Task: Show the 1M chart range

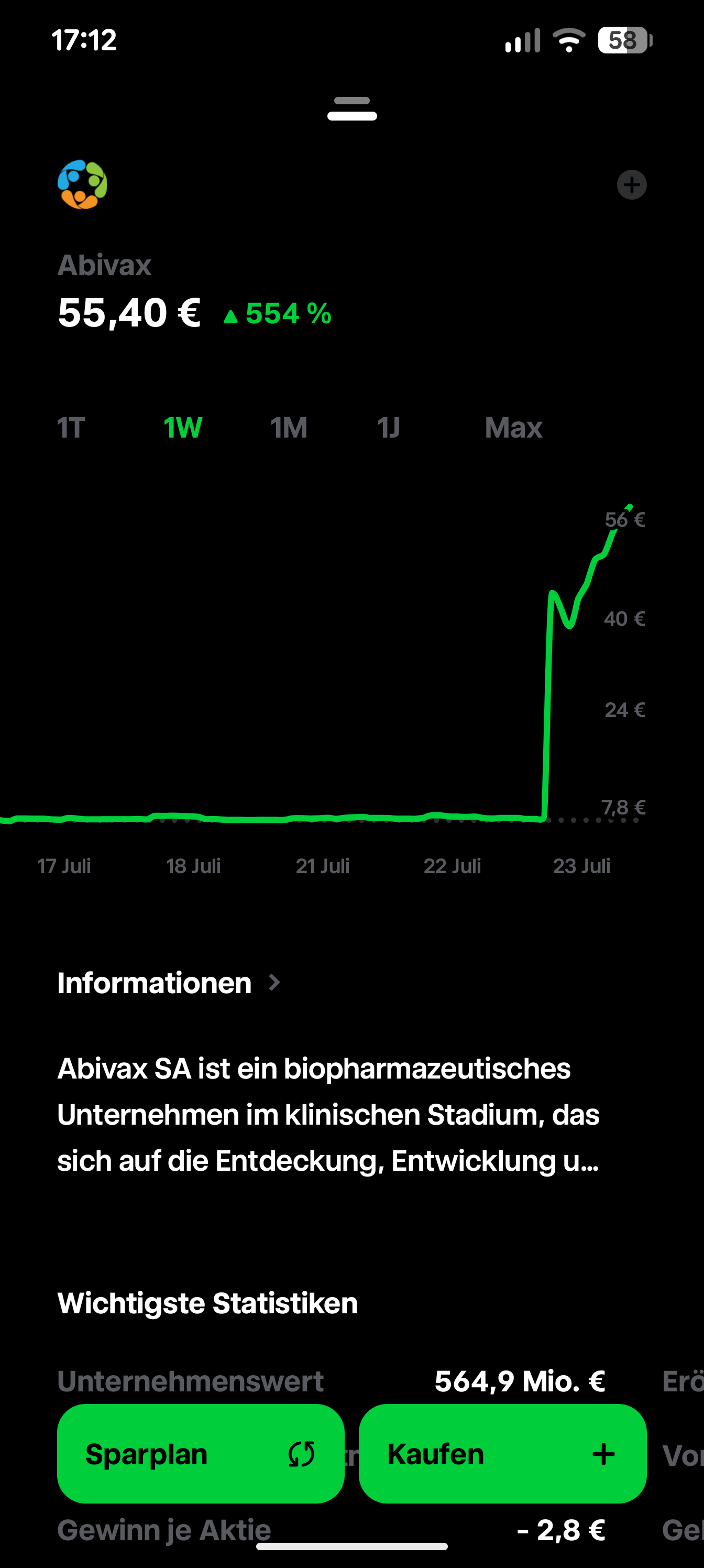Action: pyautogui.click(x=289, y=428)
